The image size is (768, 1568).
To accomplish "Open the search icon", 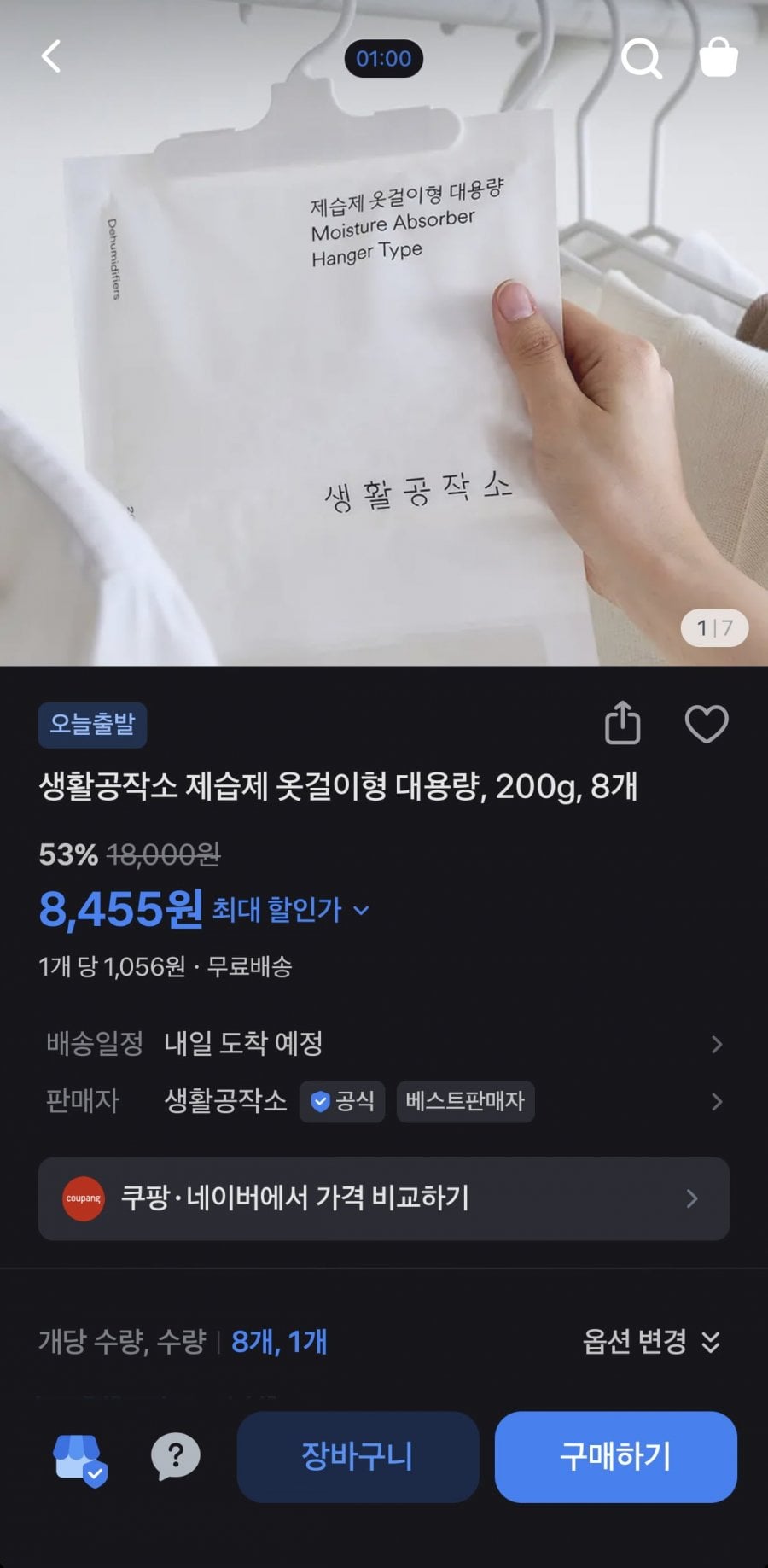I will (x=643, y=58).
